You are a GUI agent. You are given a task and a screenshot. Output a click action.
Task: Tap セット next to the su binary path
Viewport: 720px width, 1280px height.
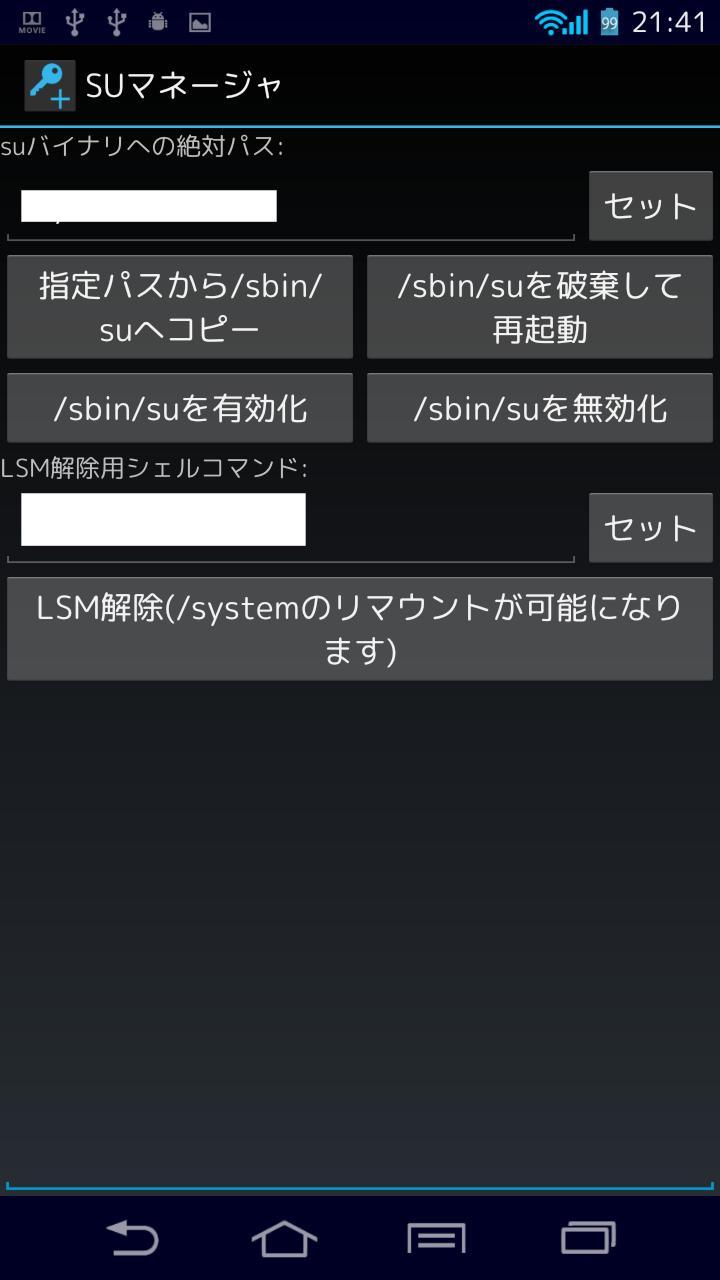point(650,206)
